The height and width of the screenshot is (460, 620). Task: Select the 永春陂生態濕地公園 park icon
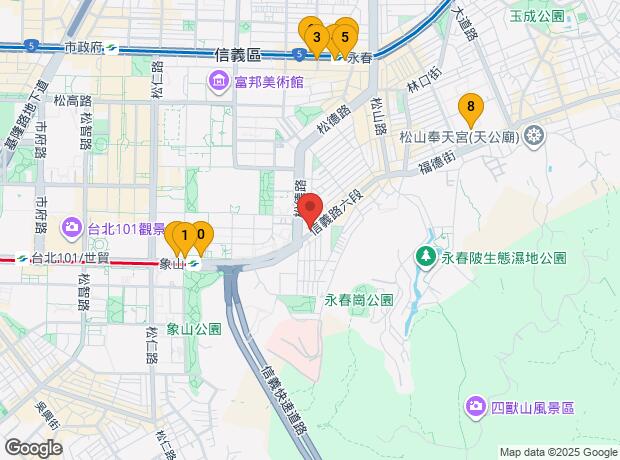(x=427, y=257)
